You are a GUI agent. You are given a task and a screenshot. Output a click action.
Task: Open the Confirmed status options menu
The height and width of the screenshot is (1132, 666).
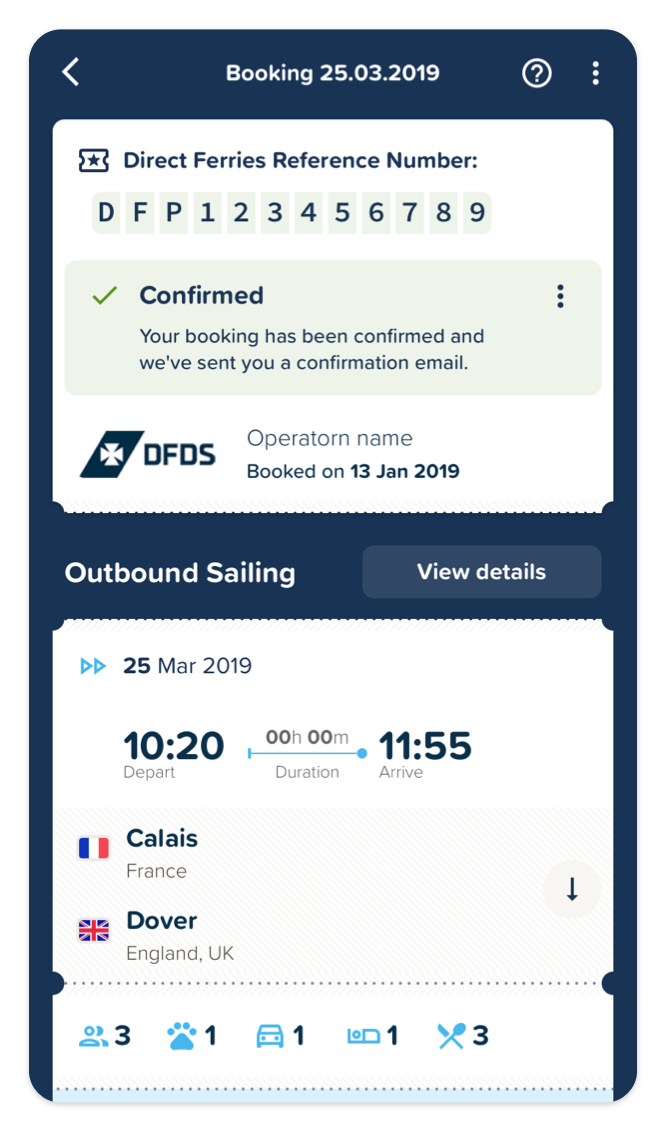560,296
